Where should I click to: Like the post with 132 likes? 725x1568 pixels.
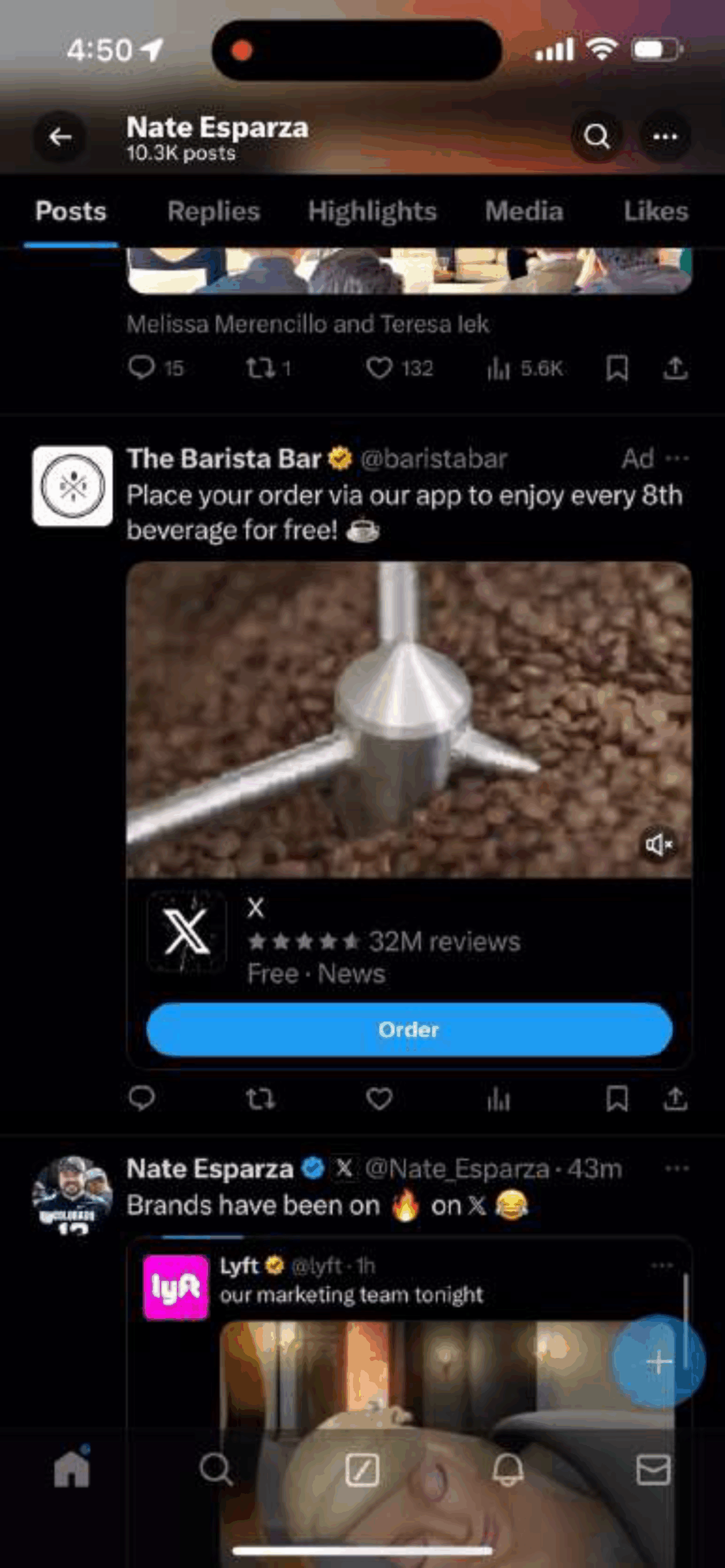pyautogui.click(x=379, y=368)
